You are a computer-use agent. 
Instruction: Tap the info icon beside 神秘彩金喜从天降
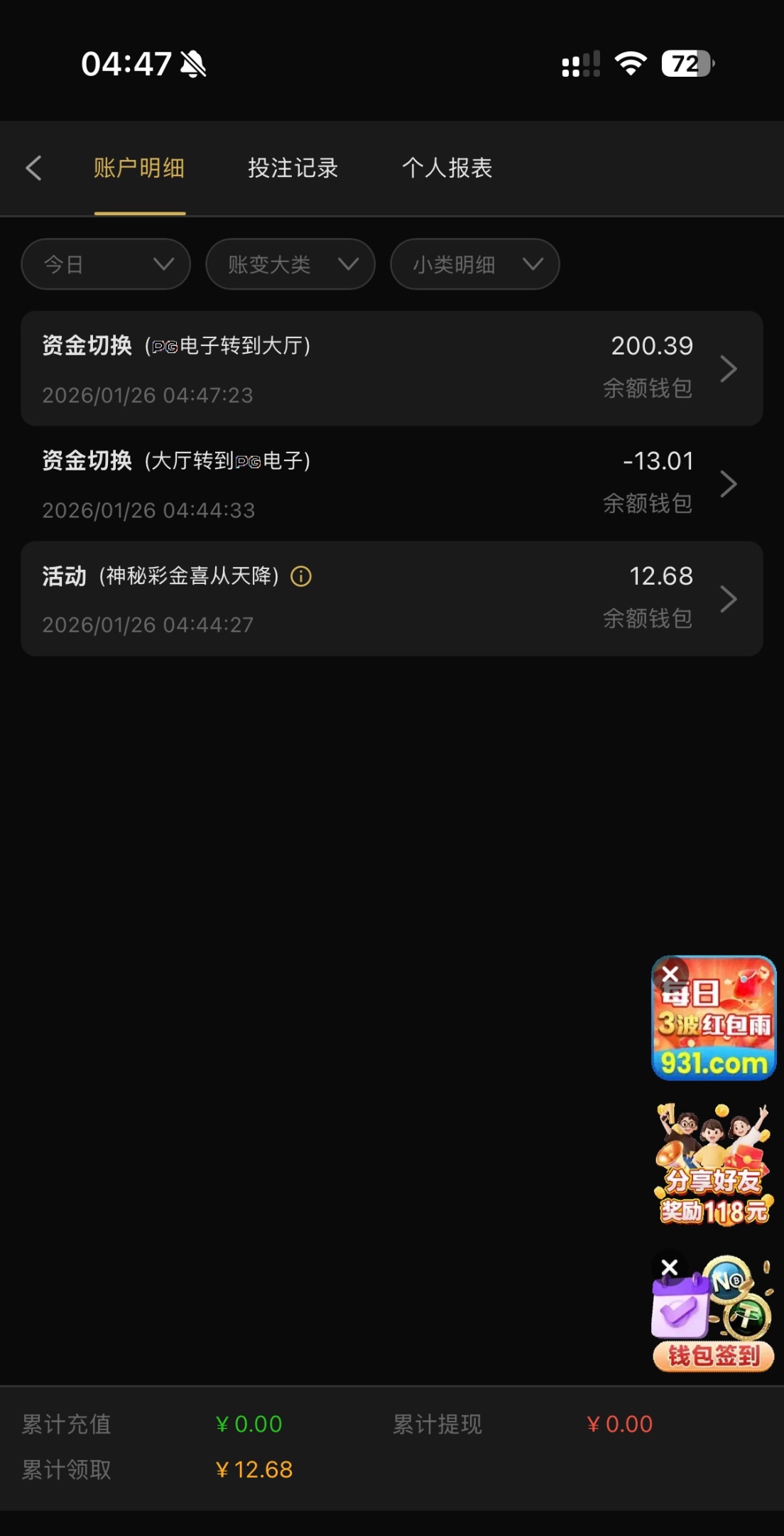[301, 576]
